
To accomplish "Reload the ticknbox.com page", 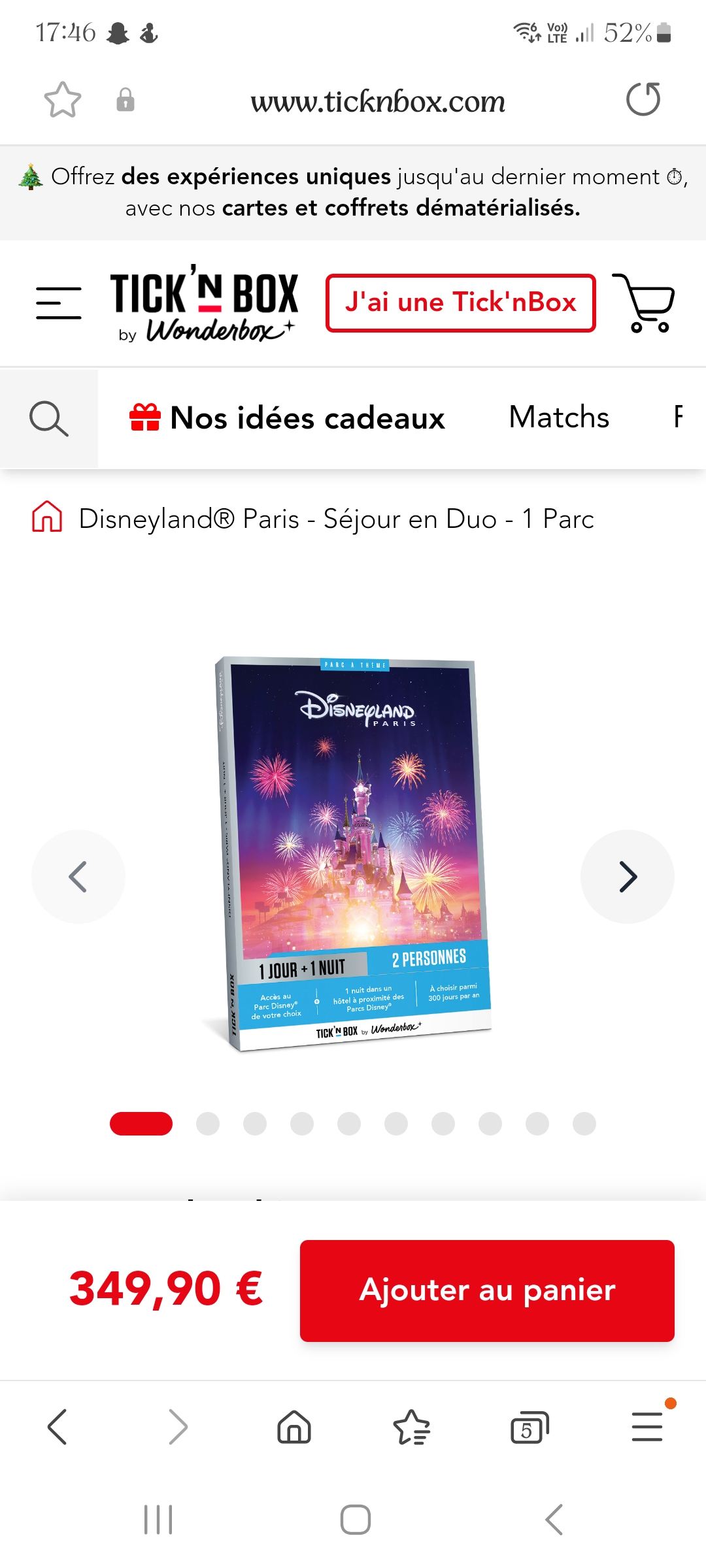I will tap(643, 99).
